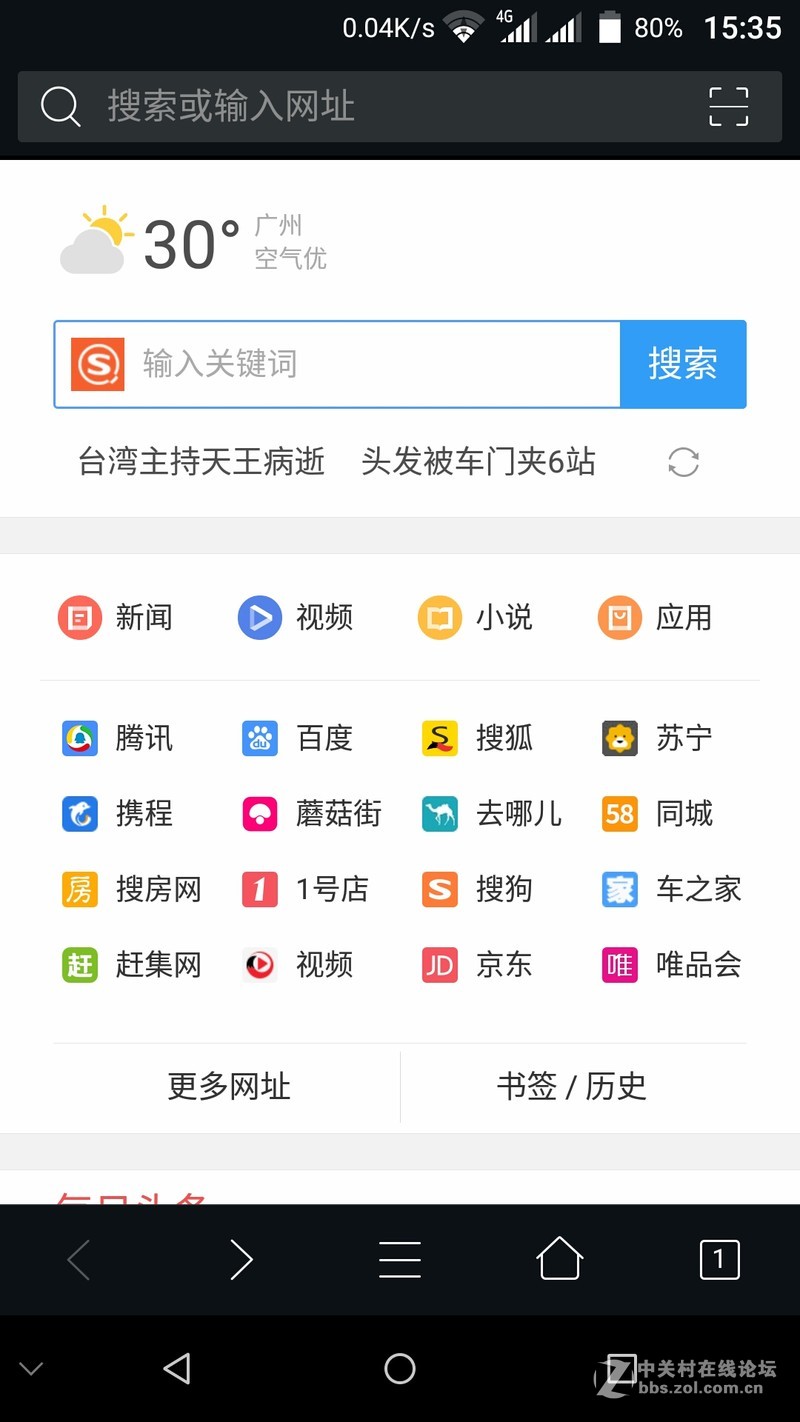
Task: Tap 更多网址 to see more sites
Action: coord(228,1087)
